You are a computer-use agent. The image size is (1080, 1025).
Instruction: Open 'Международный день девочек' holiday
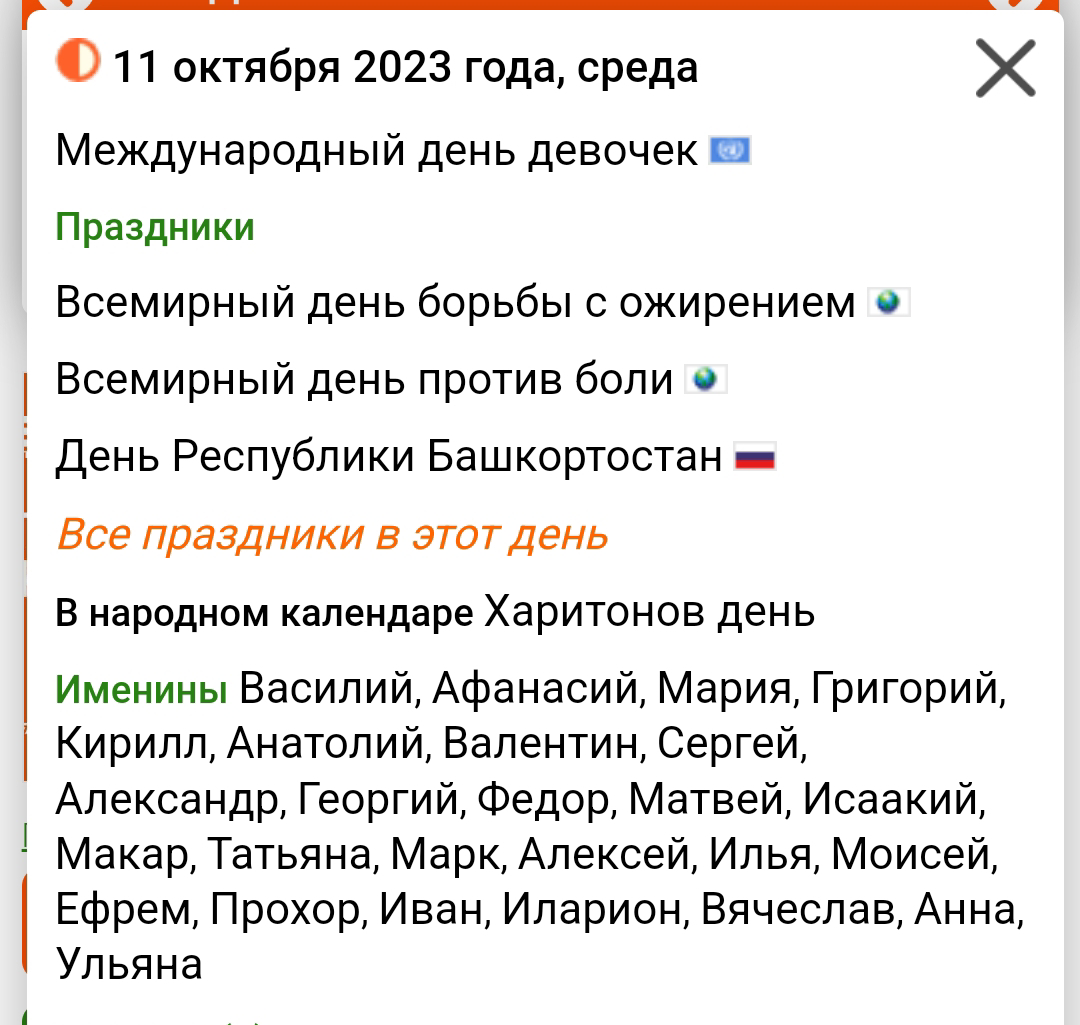(376, 151)
